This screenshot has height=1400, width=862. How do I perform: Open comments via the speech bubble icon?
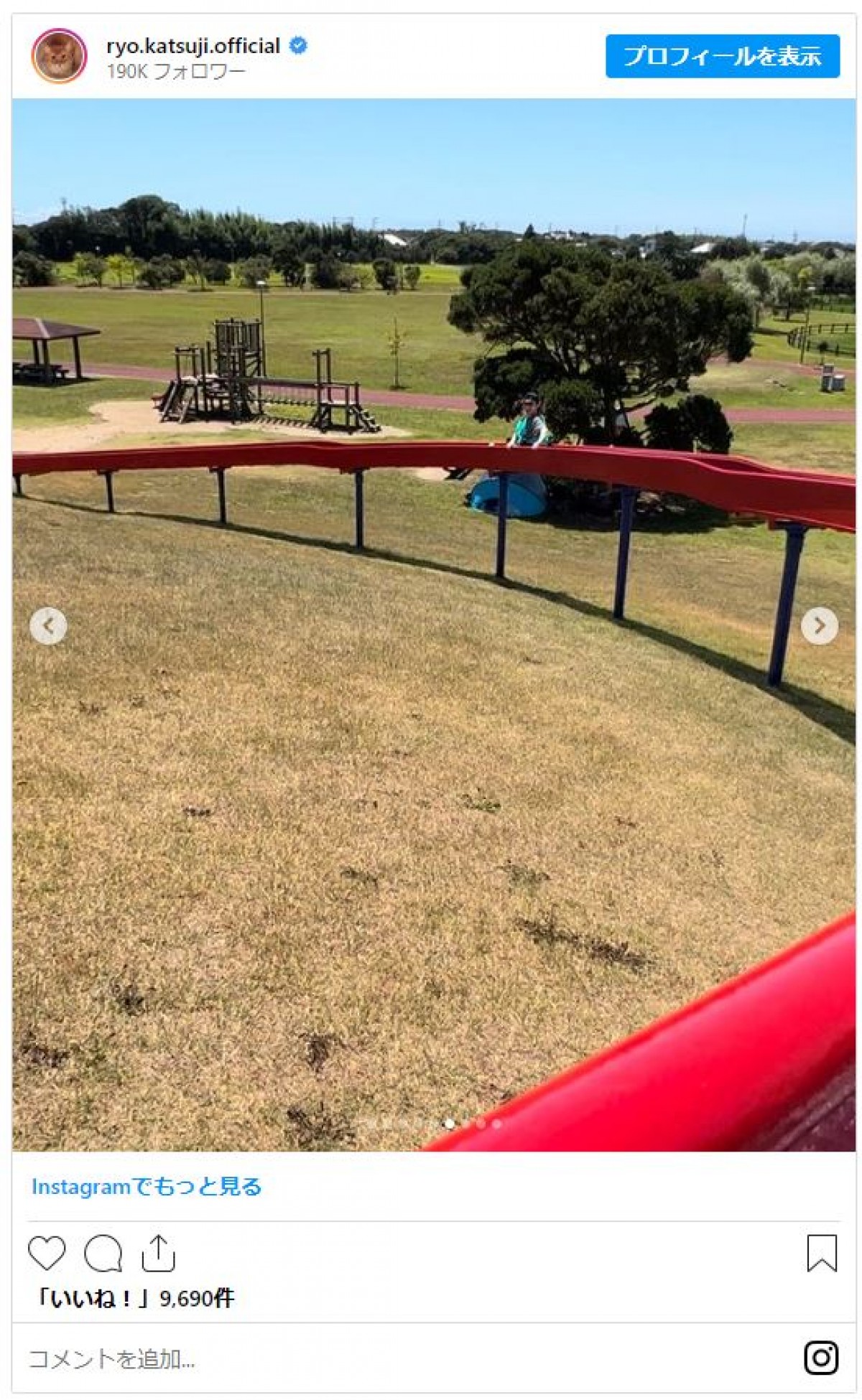coord(103,1253)
